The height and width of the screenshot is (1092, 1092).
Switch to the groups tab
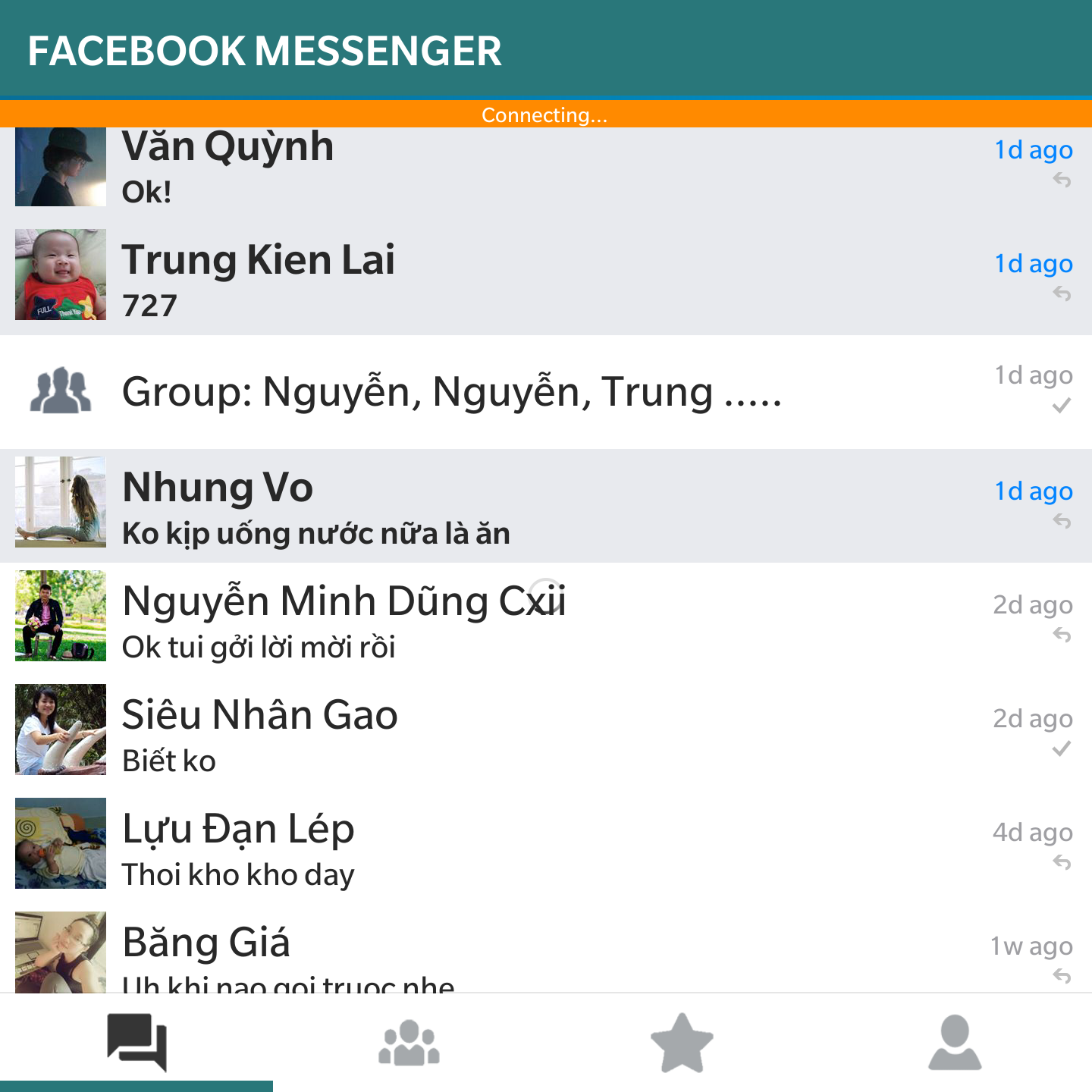click(x=409, y=1043)
